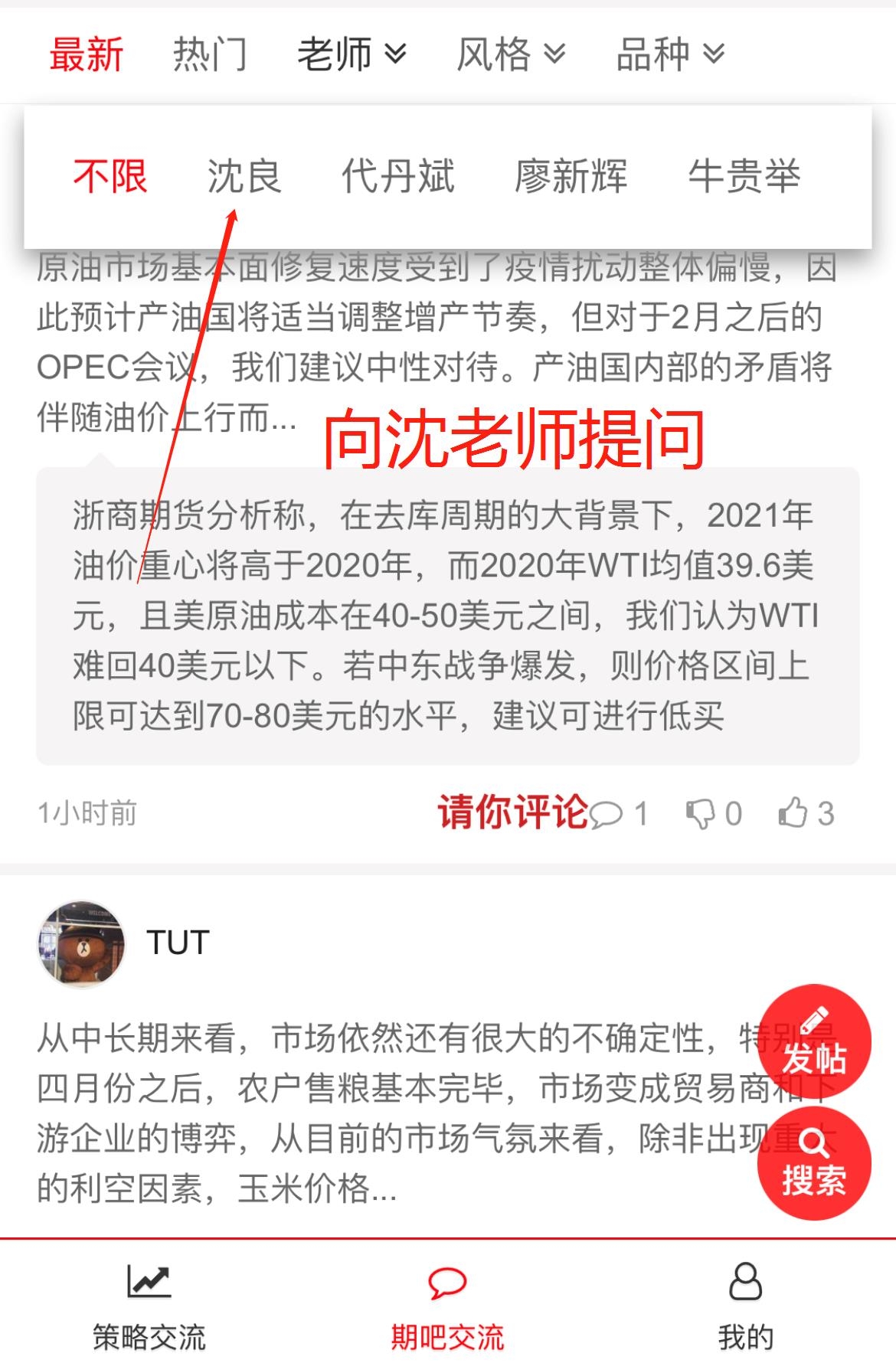896x1363 pixels.
Task: Choose teacher 沈良 from the filter
Action: tap(244, 176)
